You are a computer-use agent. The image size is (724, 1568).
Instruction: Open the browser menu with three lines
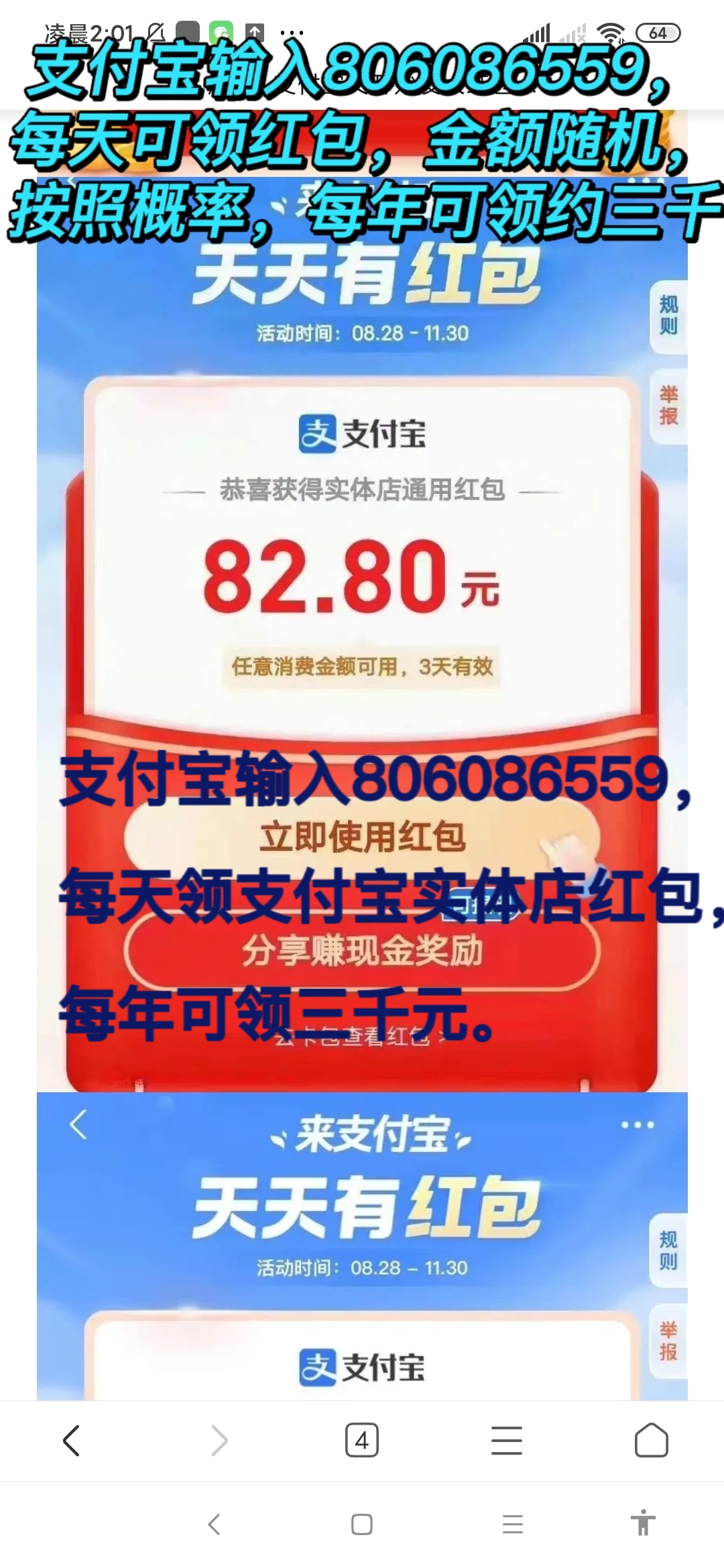pyautogui.click(x=507, y=1440)
